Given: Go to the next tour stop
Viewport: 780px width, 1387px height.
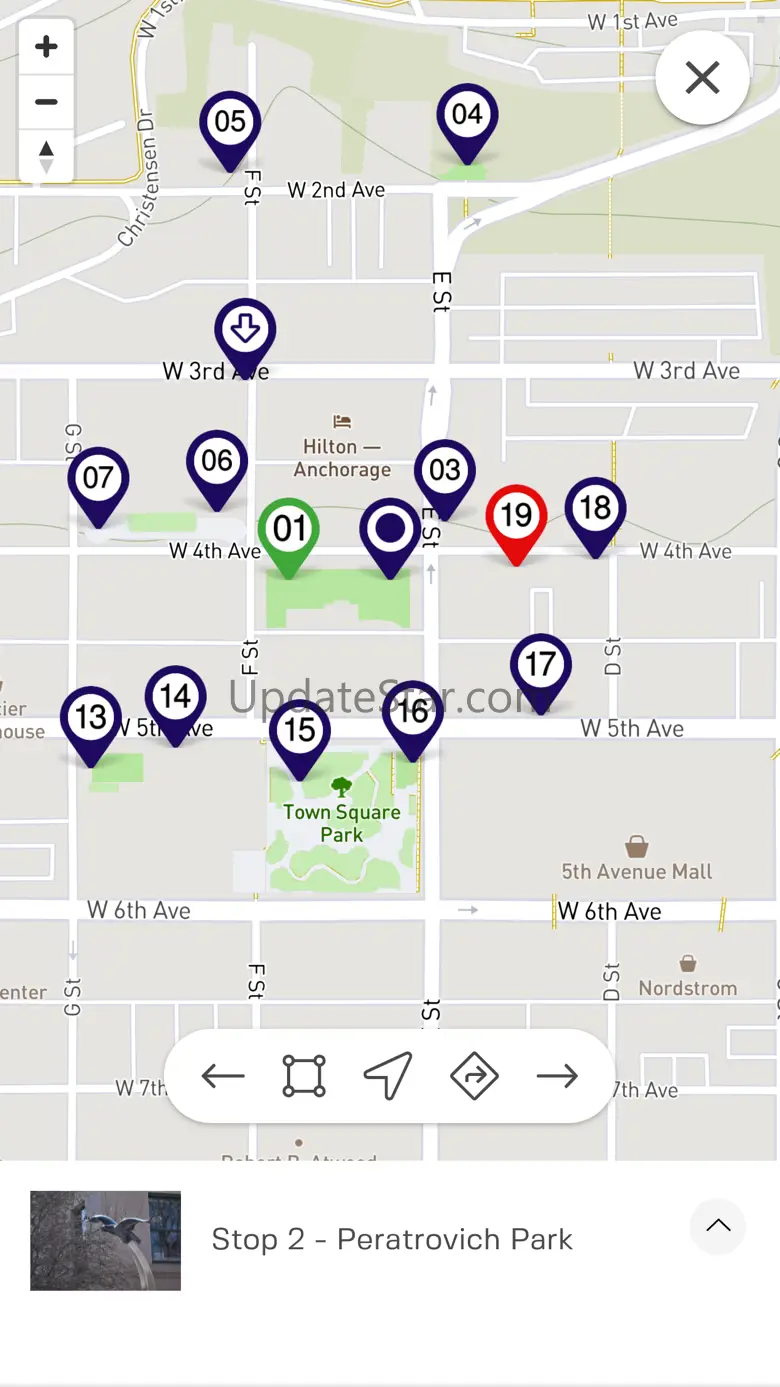Looking at the screenshot, I should click(x=557, y=1076).
